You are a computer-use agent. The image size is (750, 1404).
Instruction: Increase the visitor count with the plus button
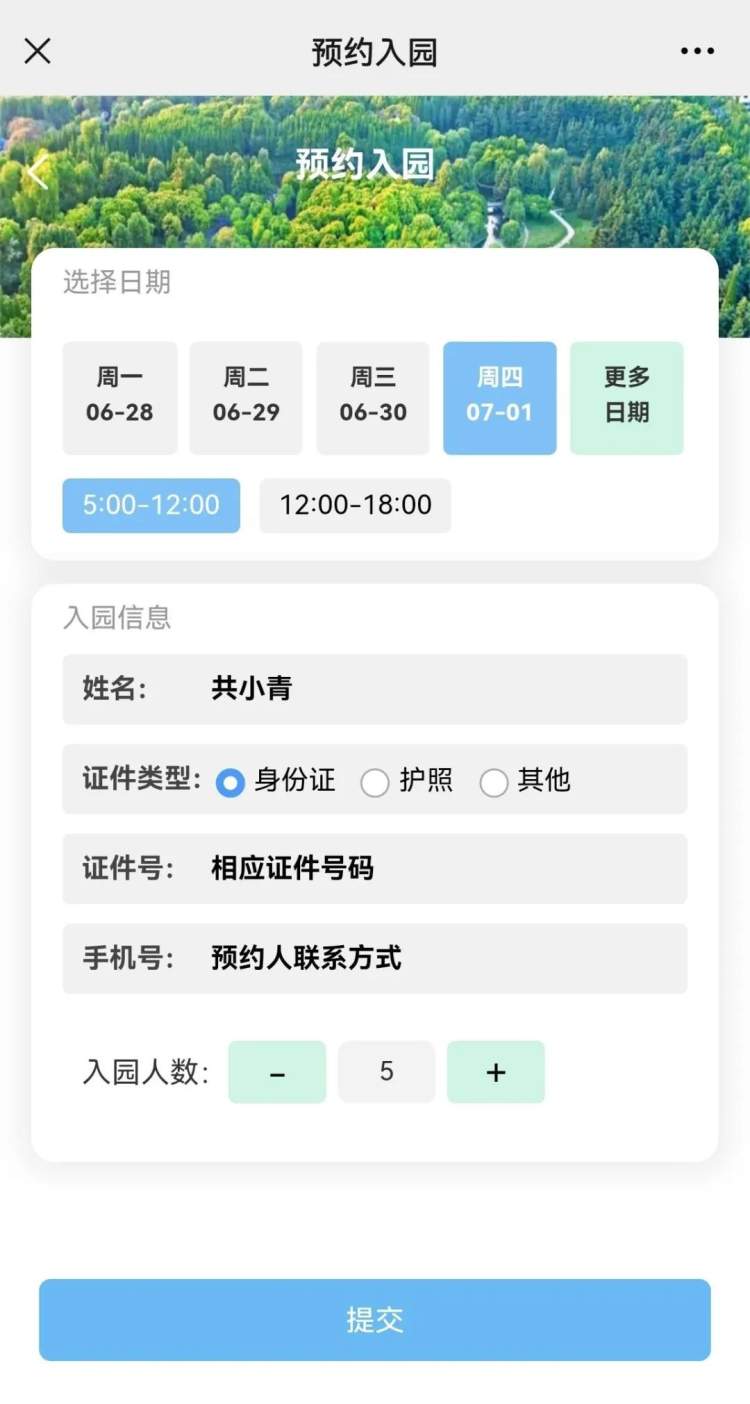496,1072
